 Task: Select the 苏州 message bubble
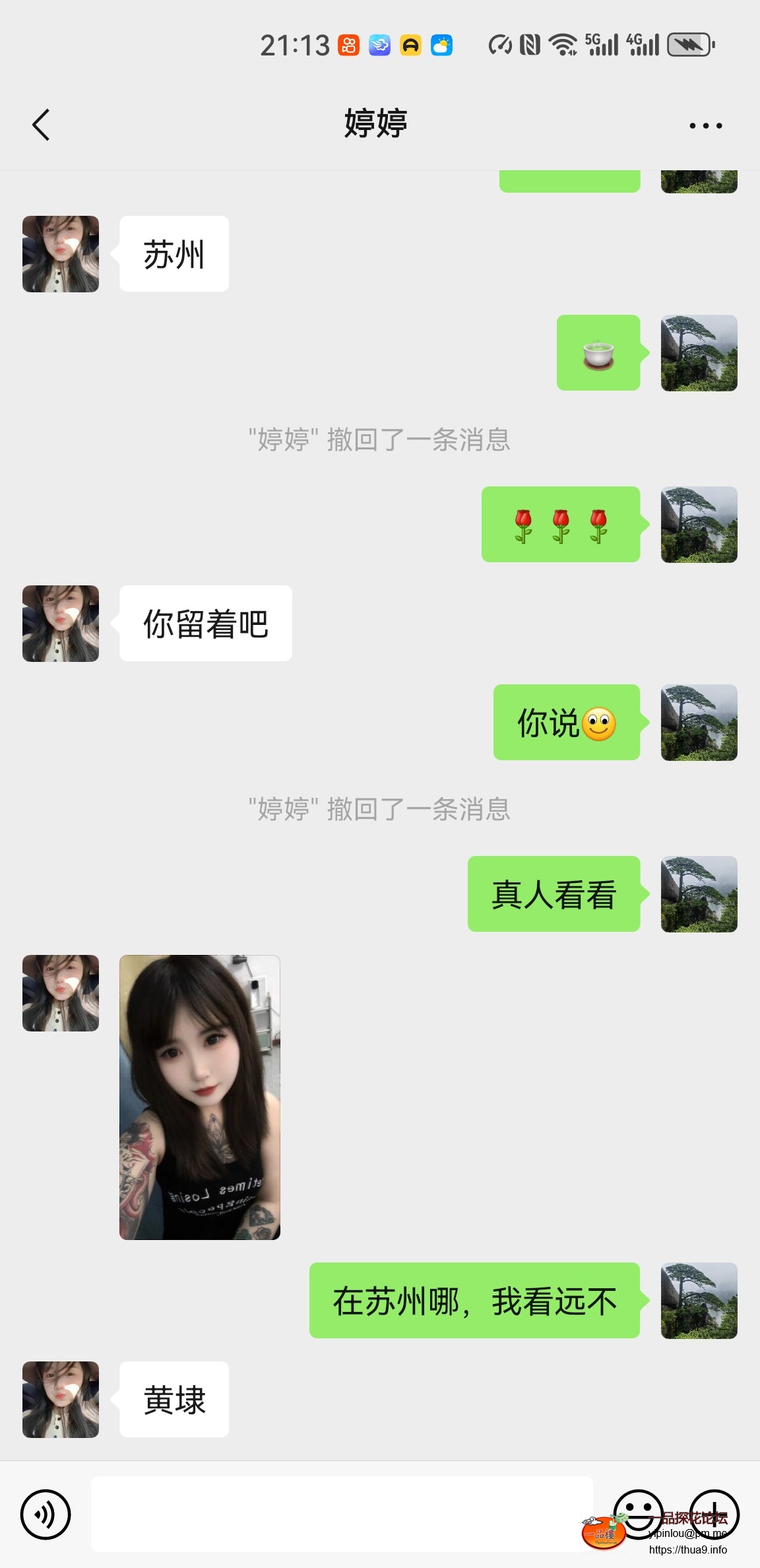174,253
